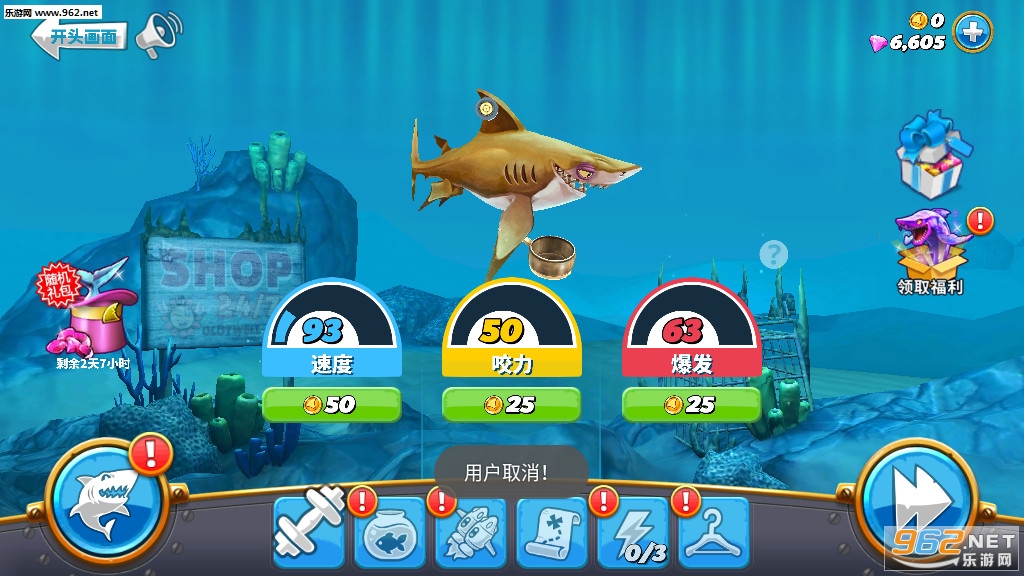Open 领取福利 to claim benefits
Image resolution: width=1024 pixels, height=576 pixels.
(930, 250)
